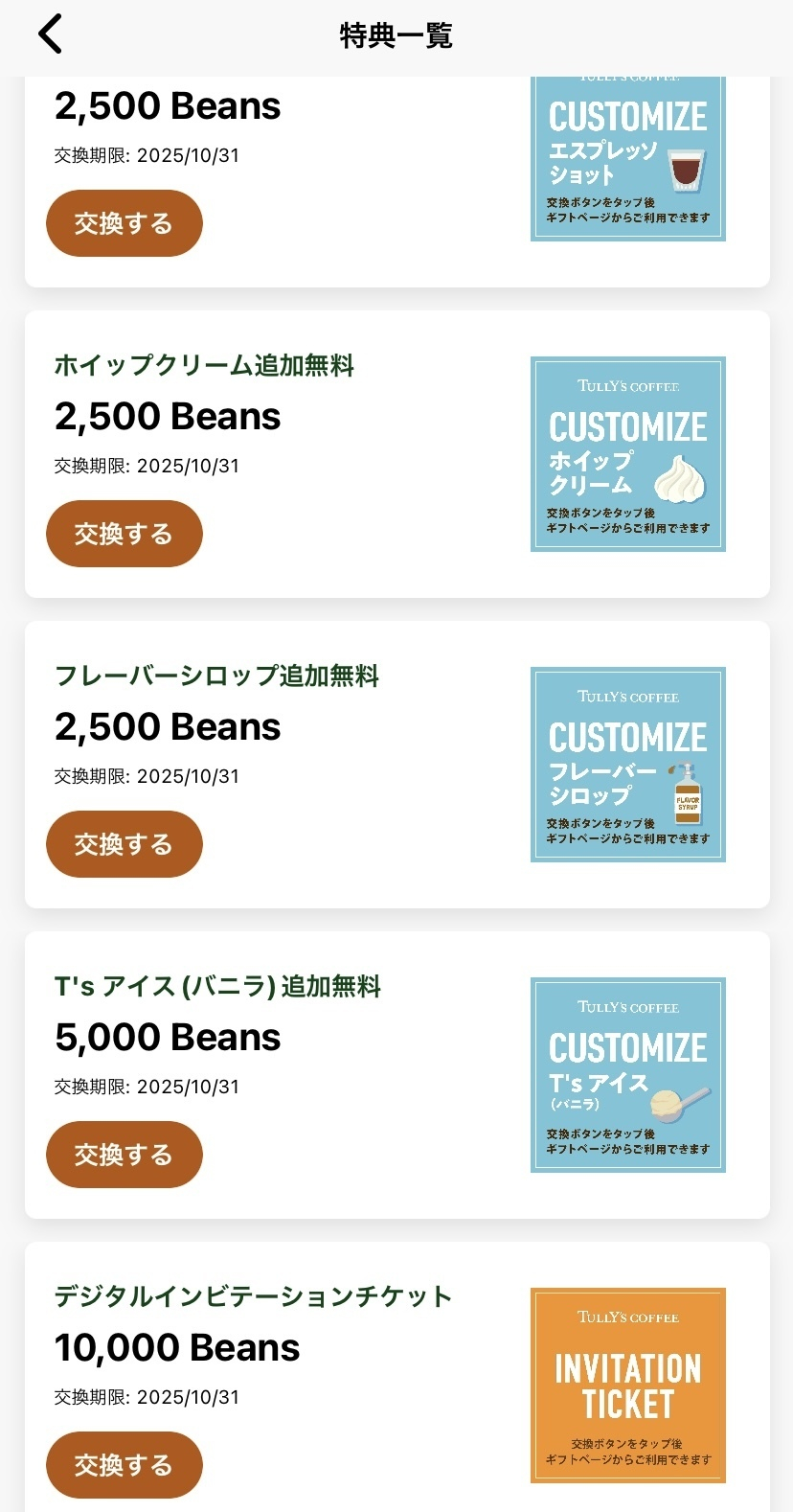
Task: Redeem the T's アイス (バニラ) reward
Action: point(125,1155)
